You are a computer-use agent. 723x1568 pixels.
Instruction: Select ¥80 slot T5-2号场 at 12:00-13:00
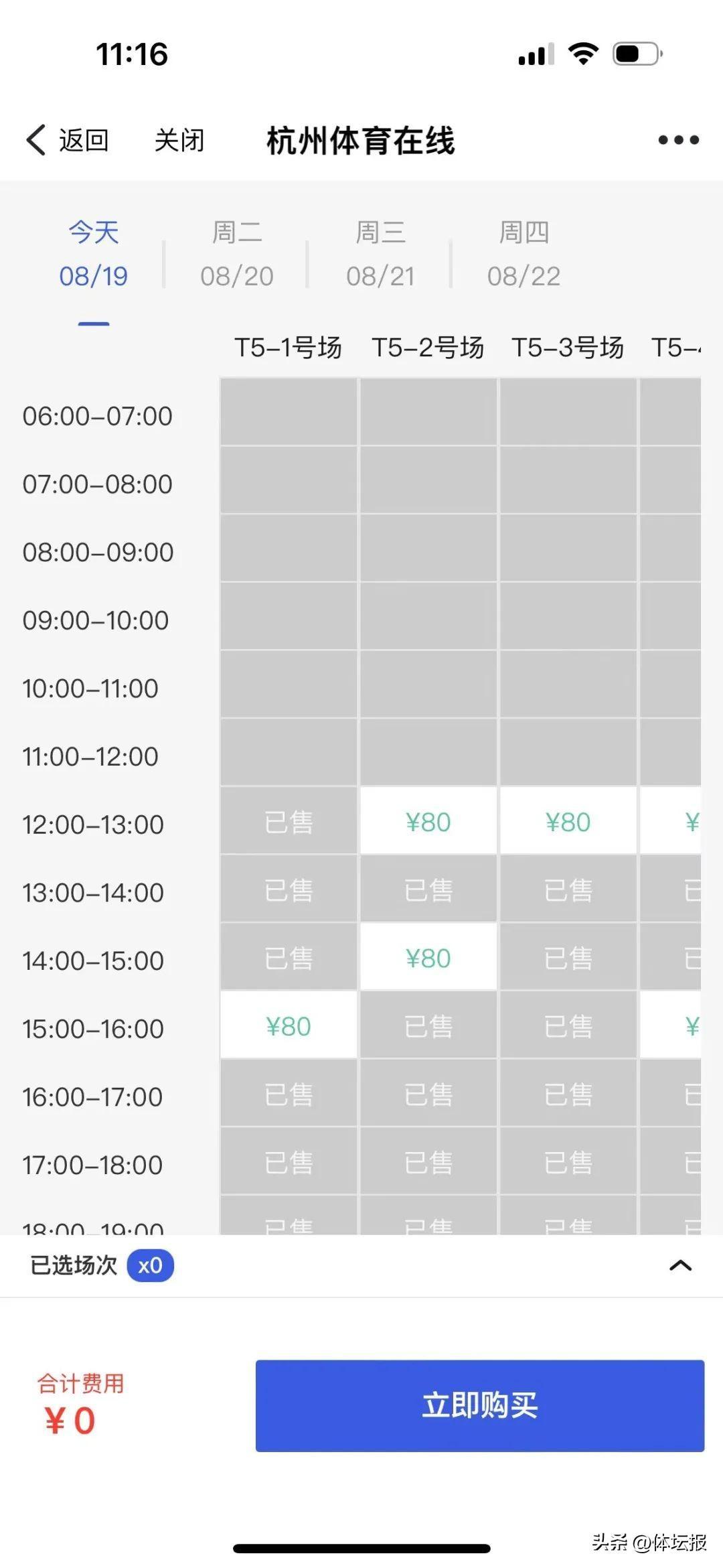click(x=428, y=822)
